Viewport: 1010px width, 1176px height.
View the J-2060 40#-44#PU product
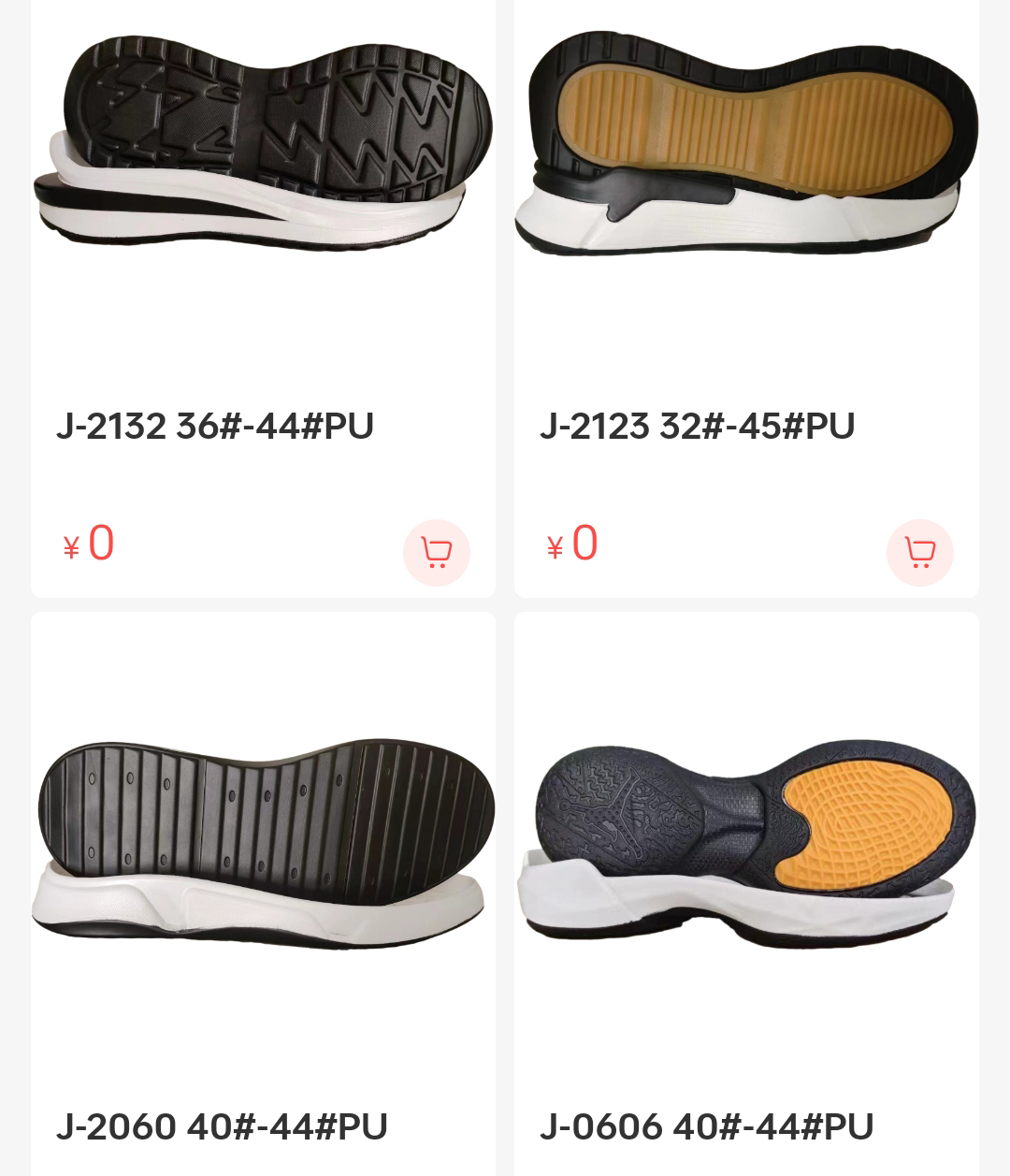tap(263, 842)
